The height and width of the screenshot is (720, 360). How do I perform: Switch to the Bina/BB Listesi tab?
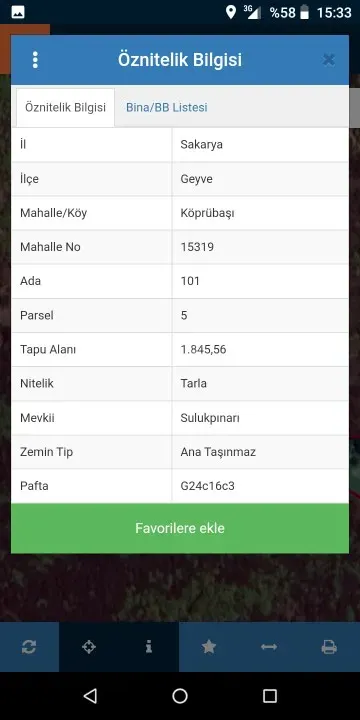point(167,107)
